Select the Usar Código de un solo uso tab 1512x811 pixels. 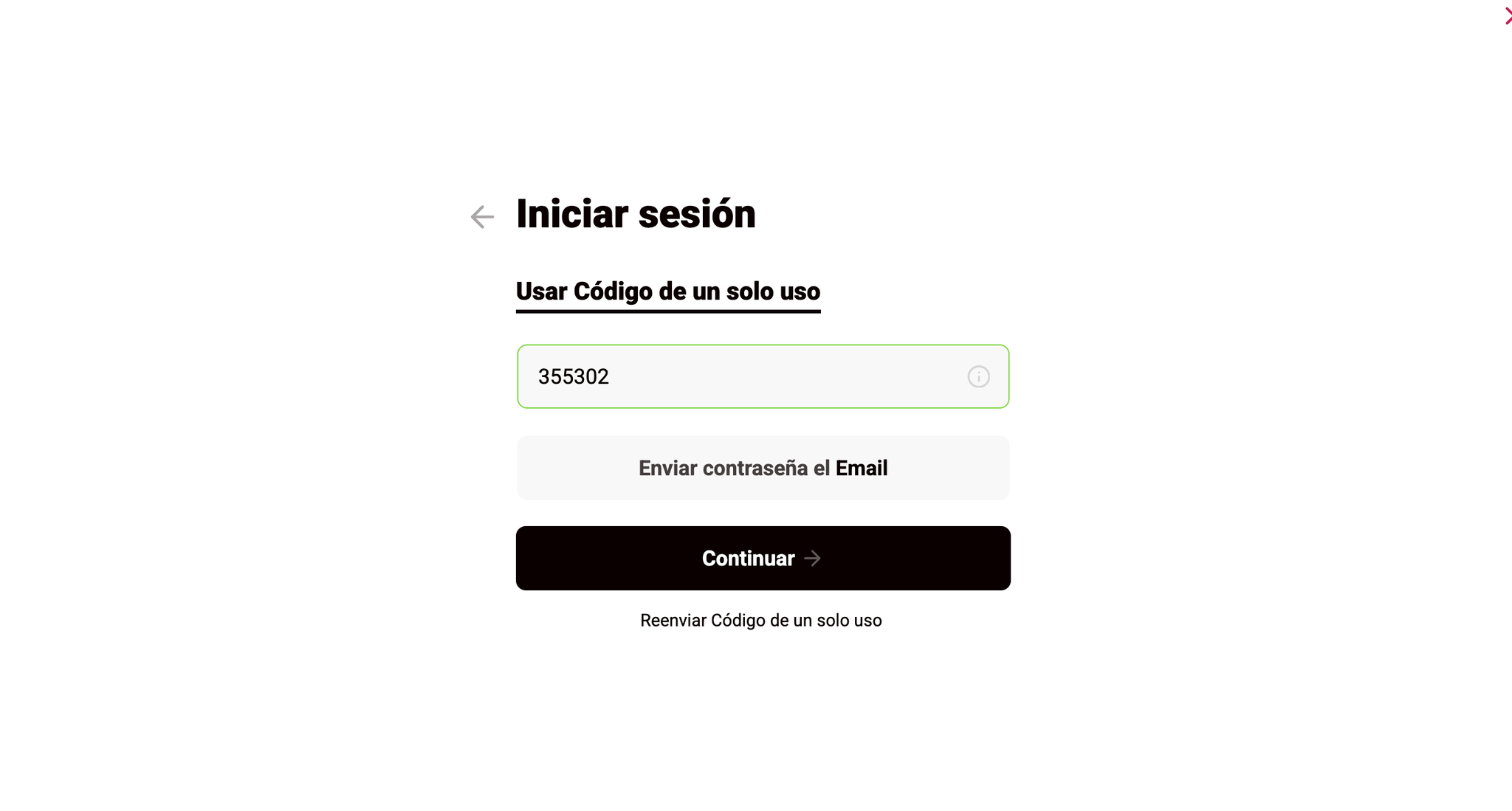pyautogui.click(x=667, y=291)
